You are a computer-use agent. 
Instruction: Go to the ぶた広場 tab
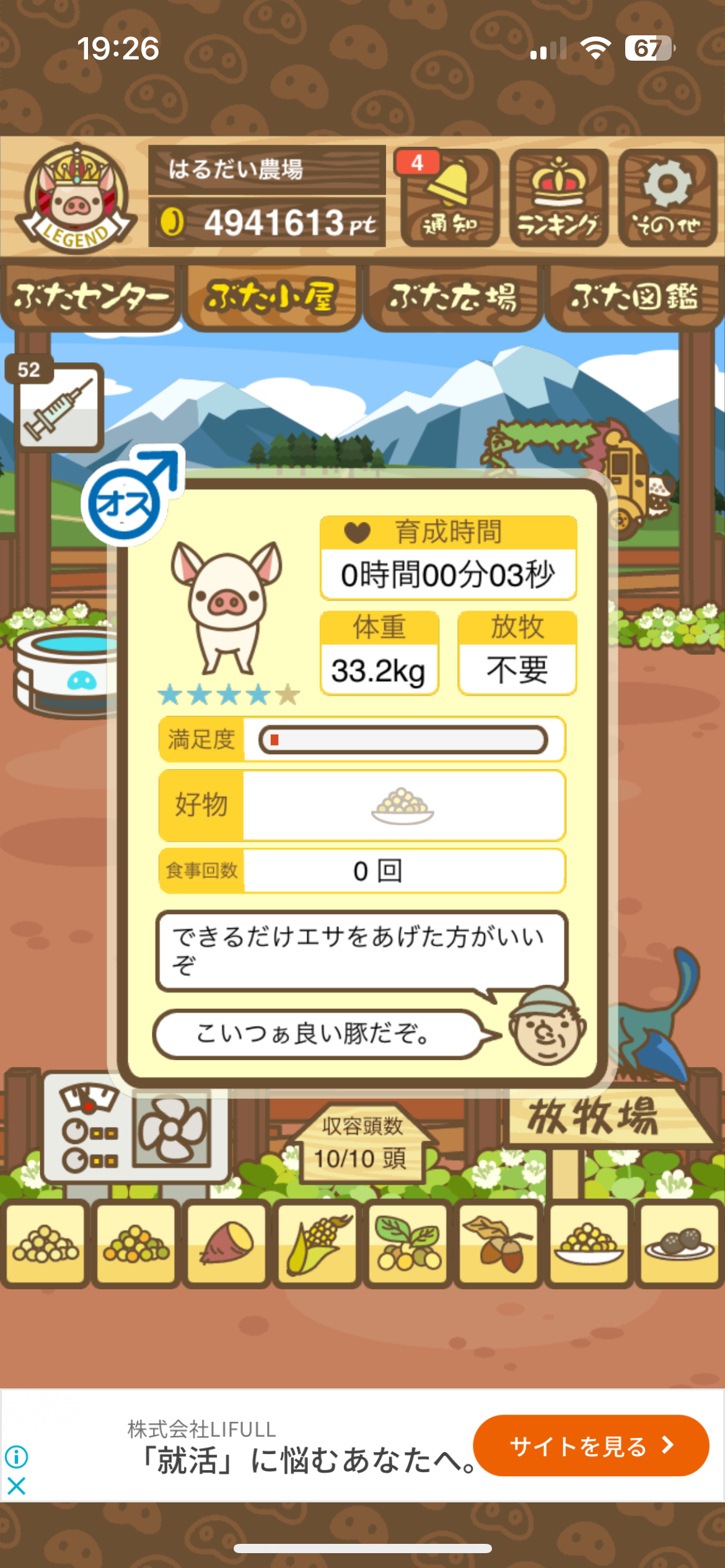pos(452,297)
